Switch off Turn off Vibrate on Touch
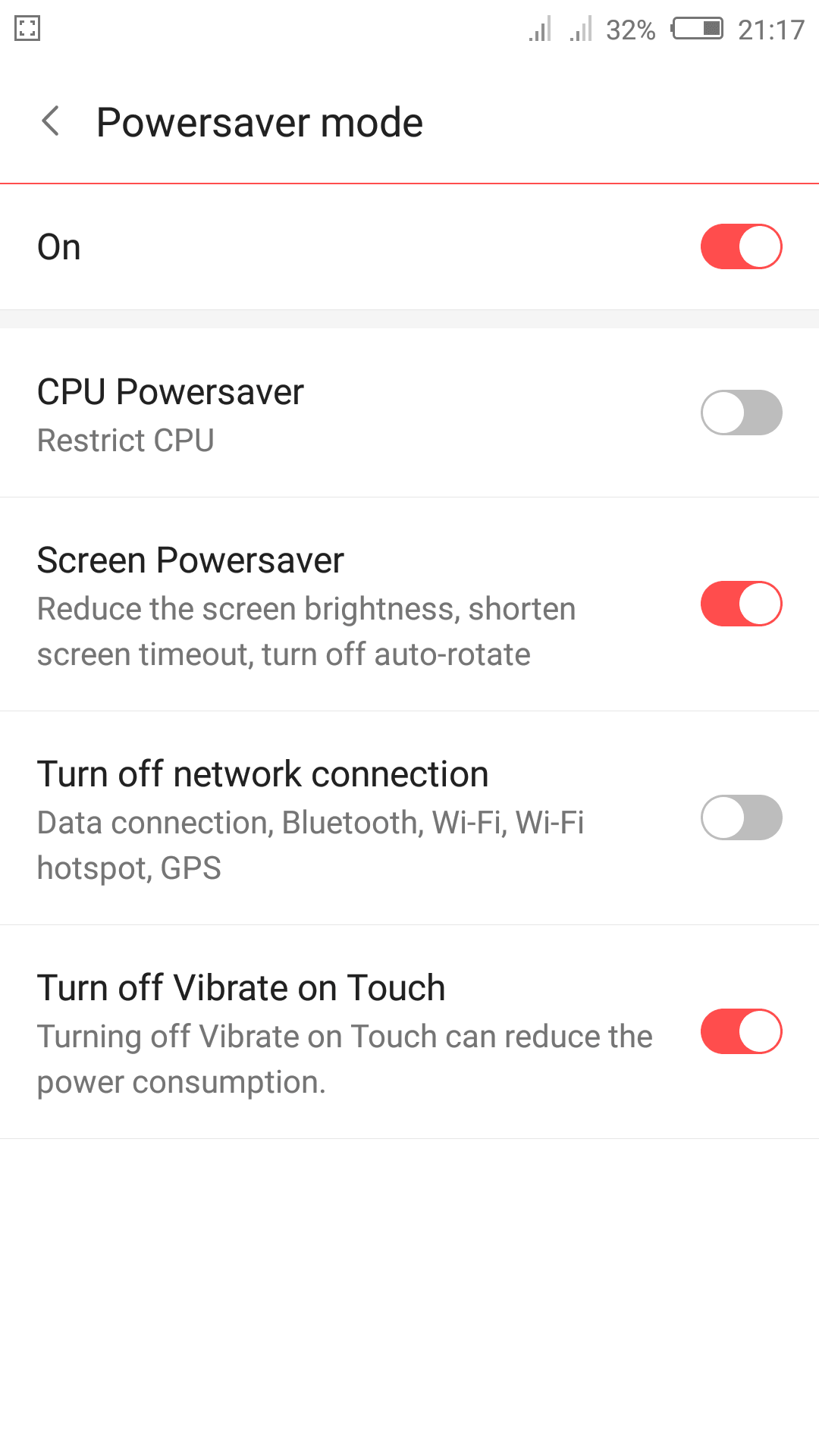819x1456 pixels. click(x=741, y=1031)
